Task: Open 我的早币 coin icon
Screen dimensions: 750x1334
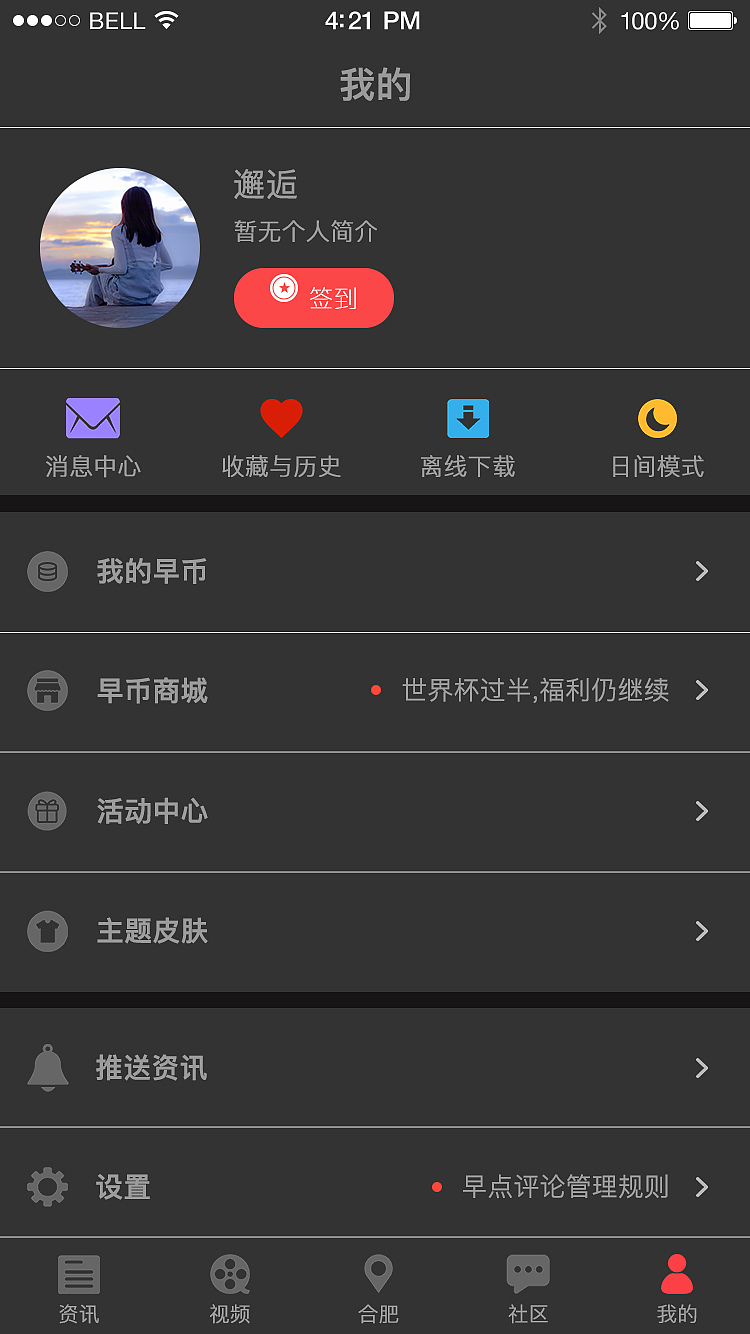Action: click(x=47, y=571)
